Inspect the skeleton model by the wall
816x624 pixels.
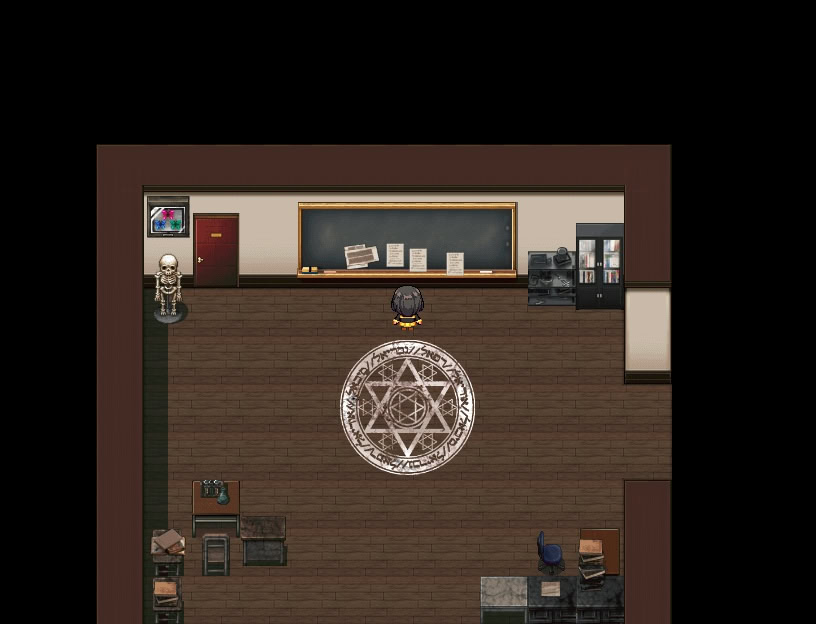[x=168, y=287]
